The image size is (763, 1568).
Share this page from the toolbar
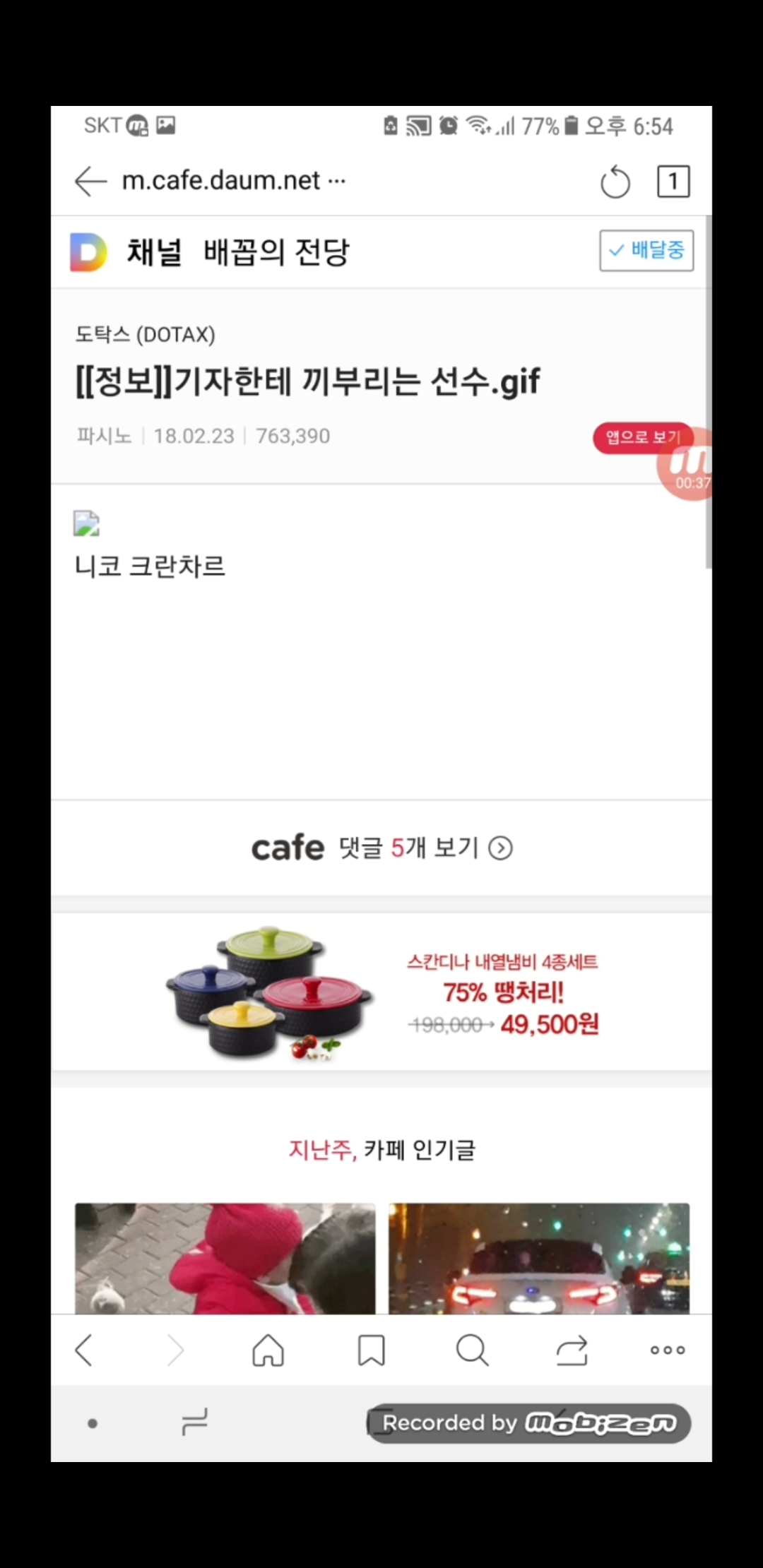tap(572, 1350)
